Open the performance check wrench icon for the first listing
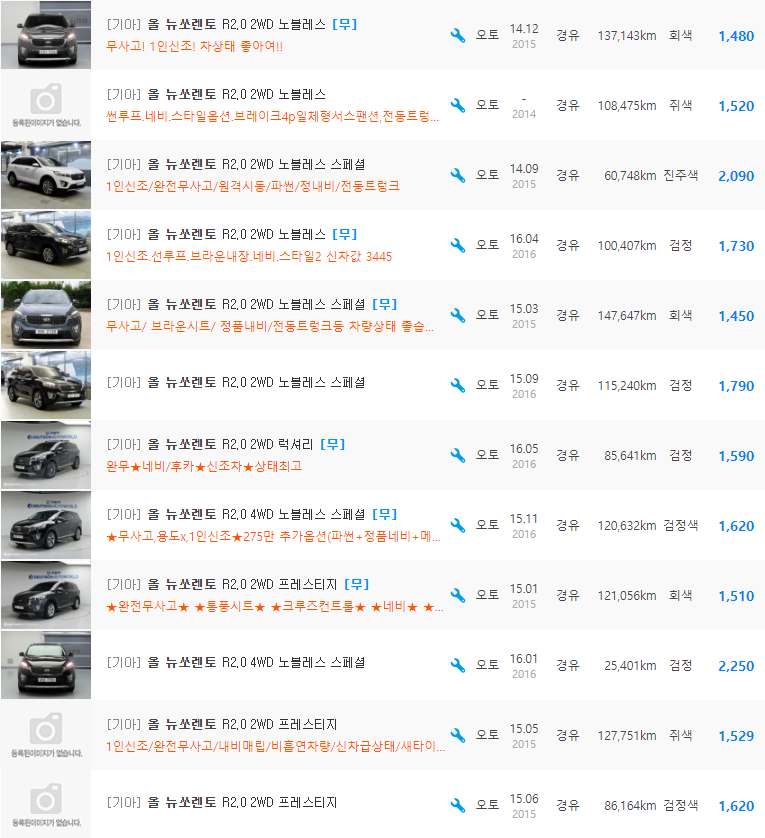 pyautogui.click(x=458, y=35)
